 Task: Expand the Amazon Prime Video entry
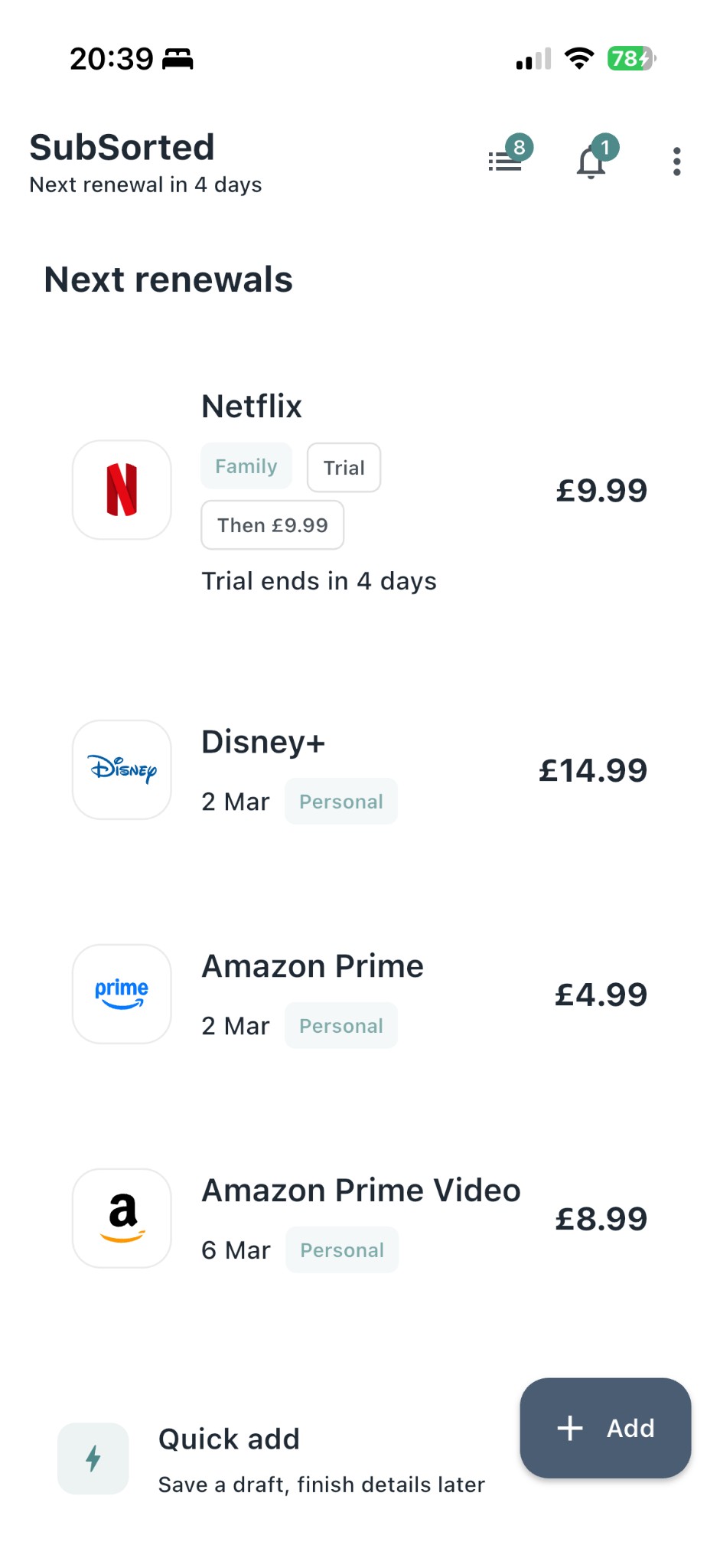360,1219
